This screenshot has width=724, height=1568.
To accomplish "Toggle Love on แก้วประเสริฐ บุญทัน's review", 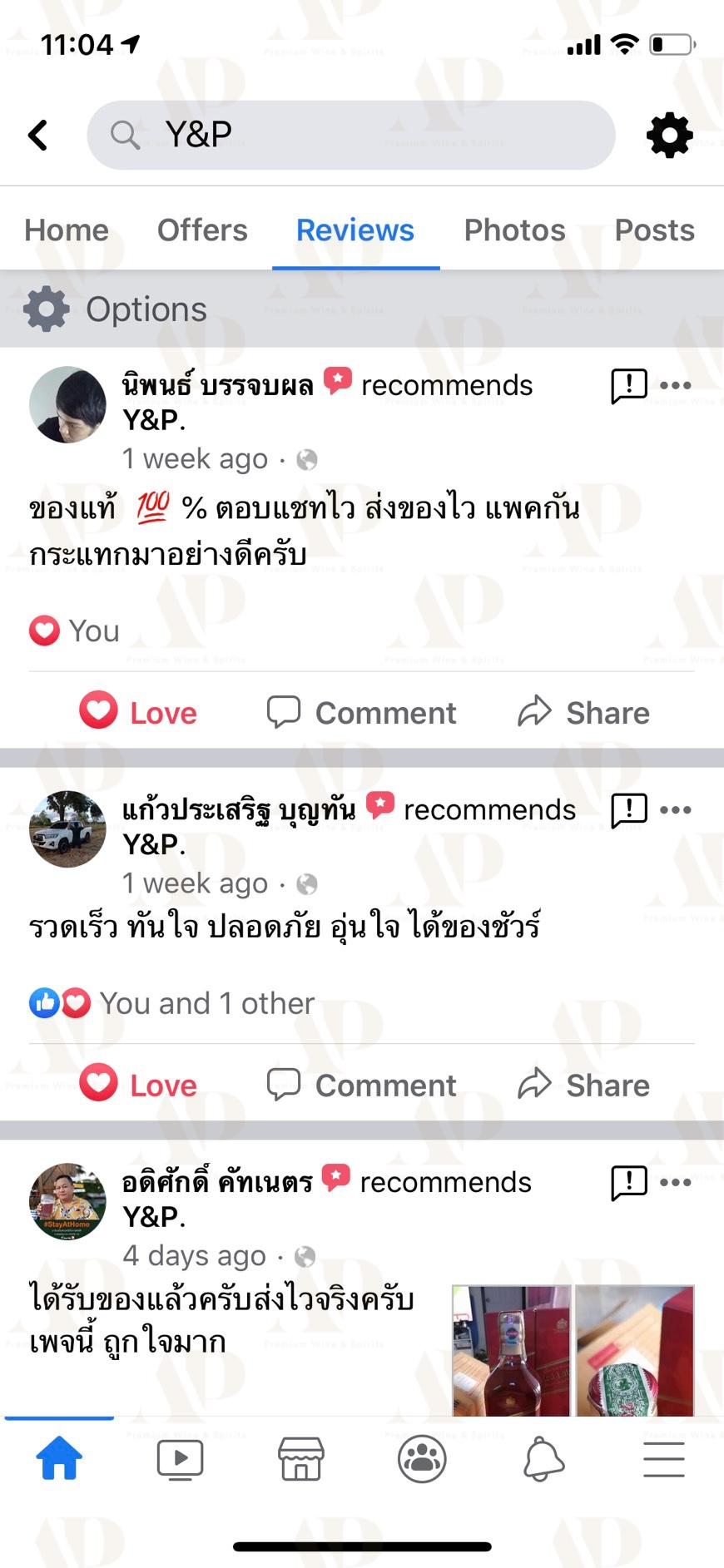I will pos(138,1085).
